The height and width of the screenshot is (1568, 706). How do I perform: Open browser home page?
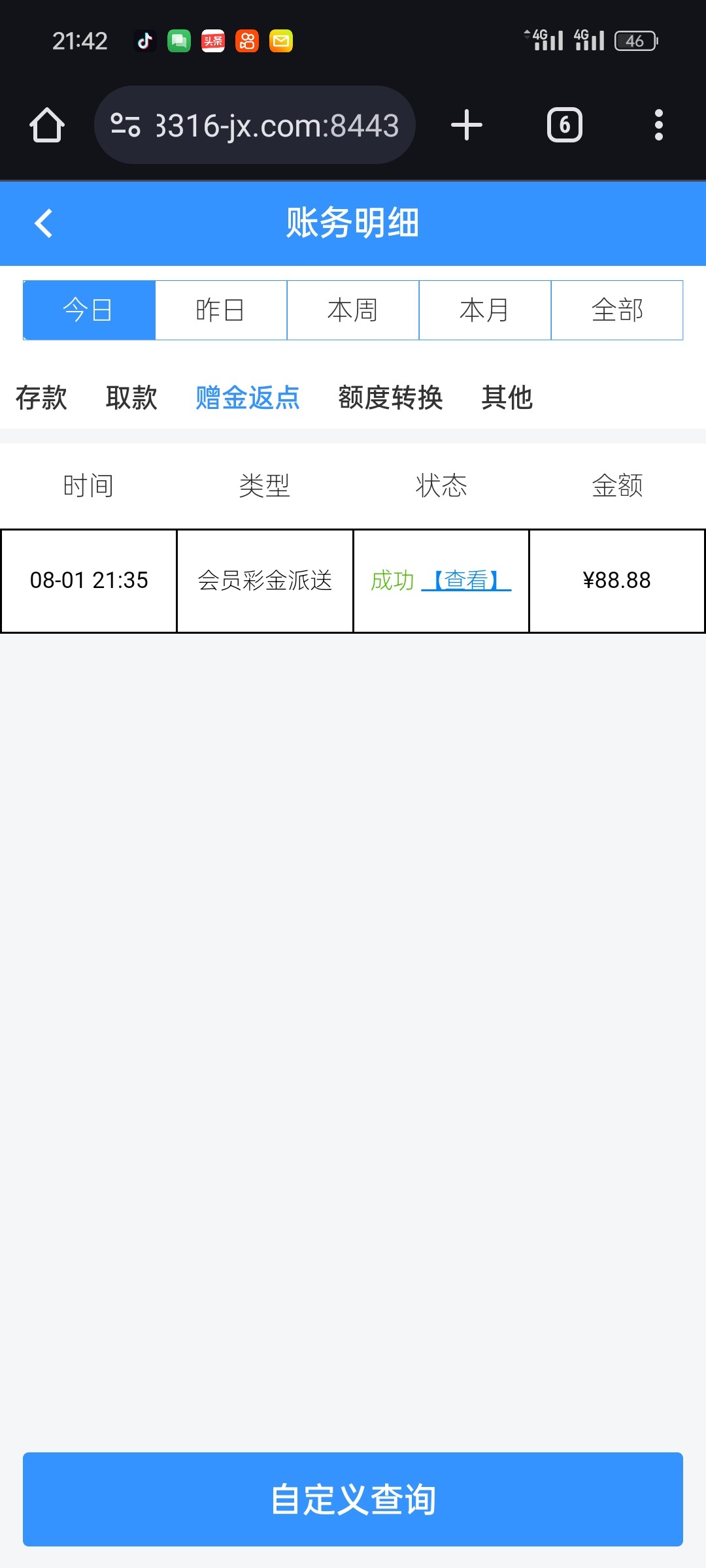[x=47, y=125]
